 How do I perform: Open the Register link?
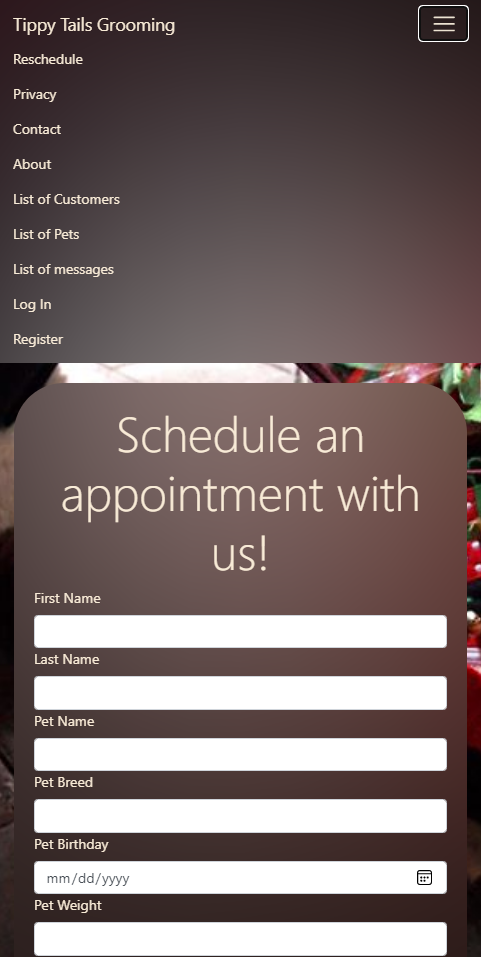(38, 339)
